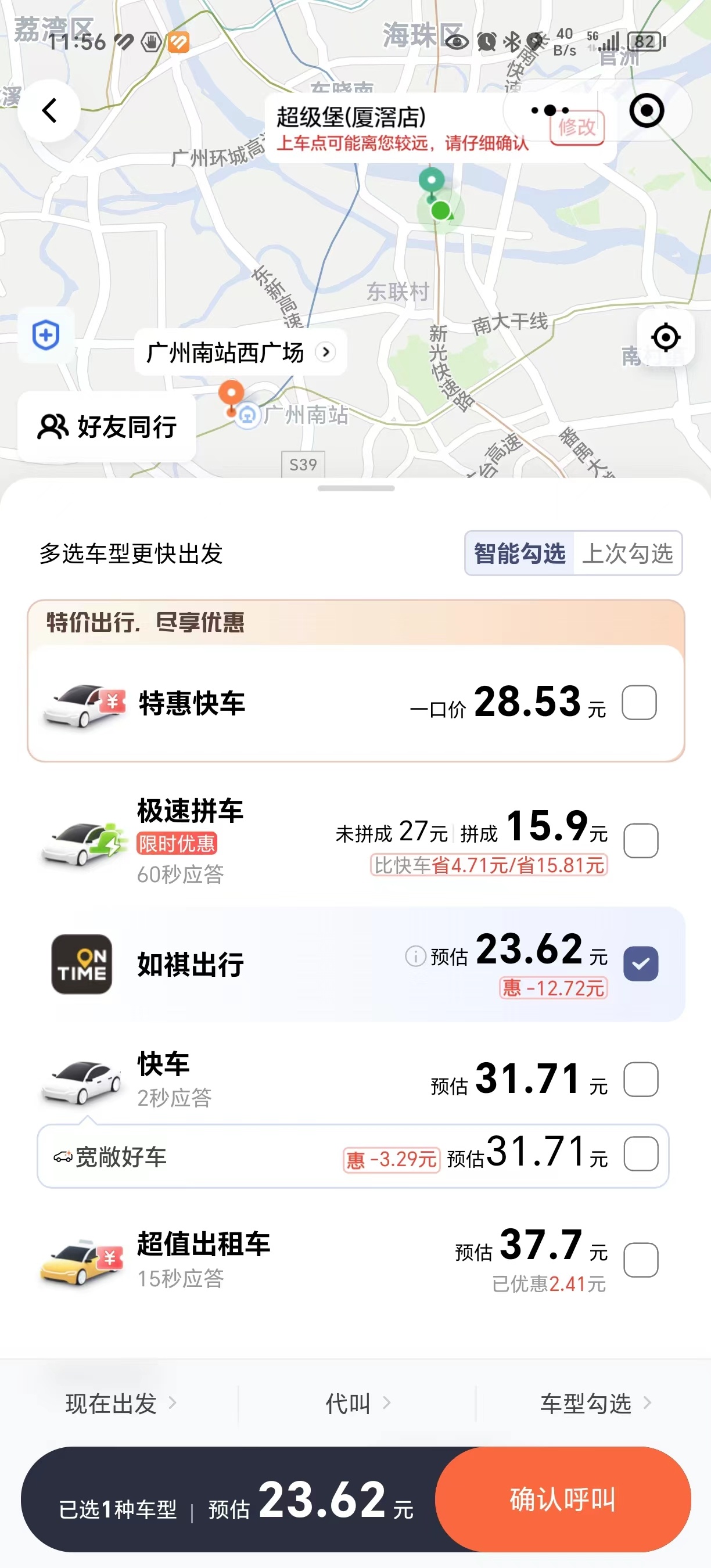Select the 快车 checkbox
The image size is (711, 1568).
pyautogui.click(x=640, y=1080)
